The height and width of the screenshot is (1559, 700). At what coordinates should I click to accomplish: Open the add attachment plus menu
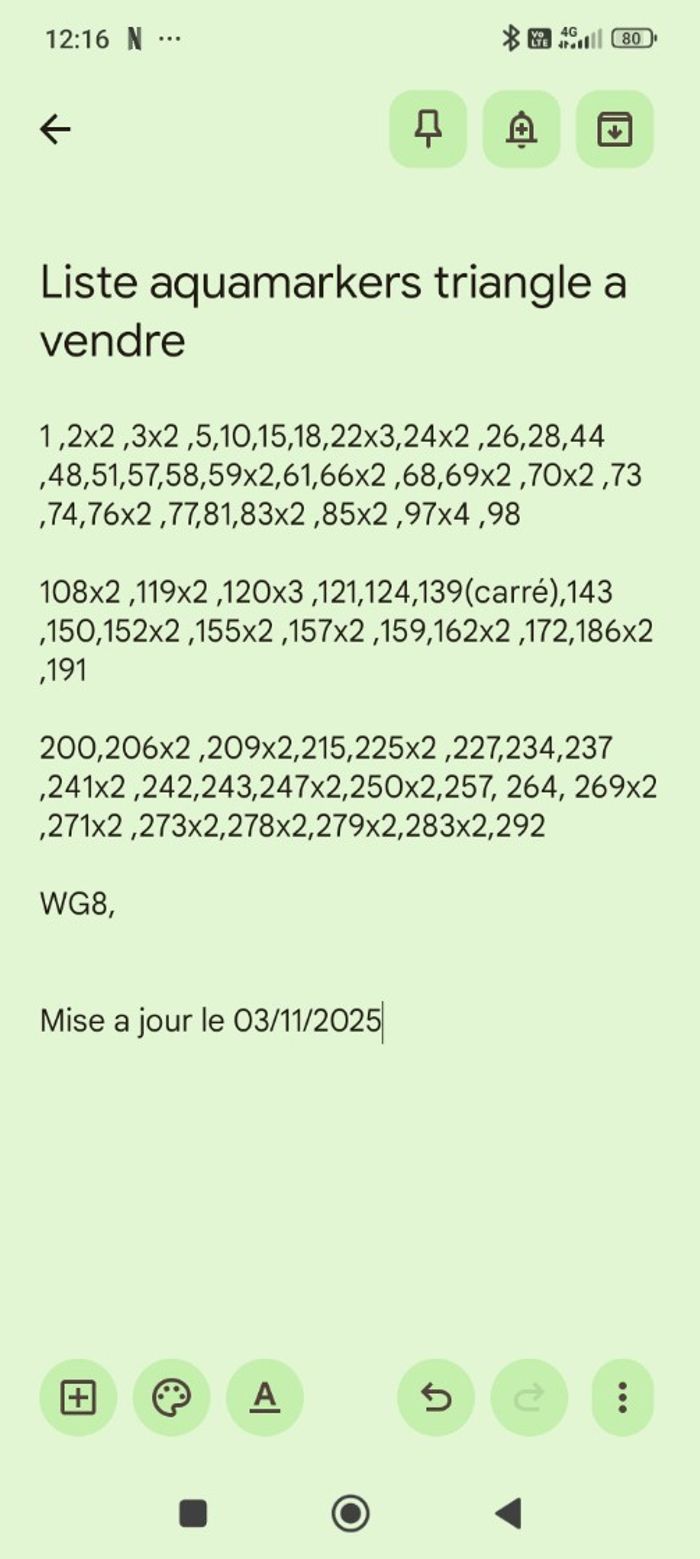78,1397
